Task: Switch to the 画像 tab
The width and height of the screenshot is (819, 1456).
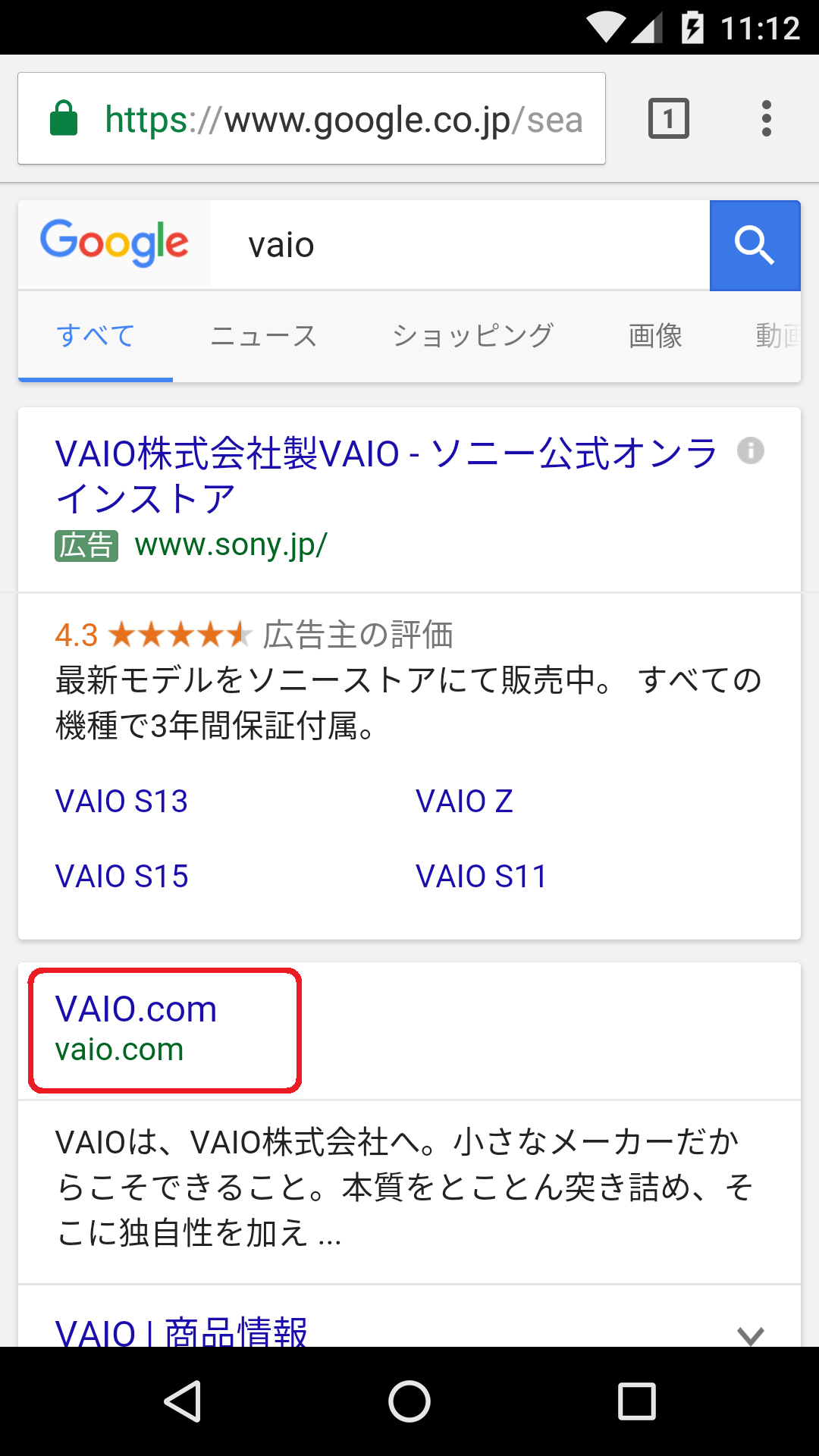Action: tap(655, 336)
